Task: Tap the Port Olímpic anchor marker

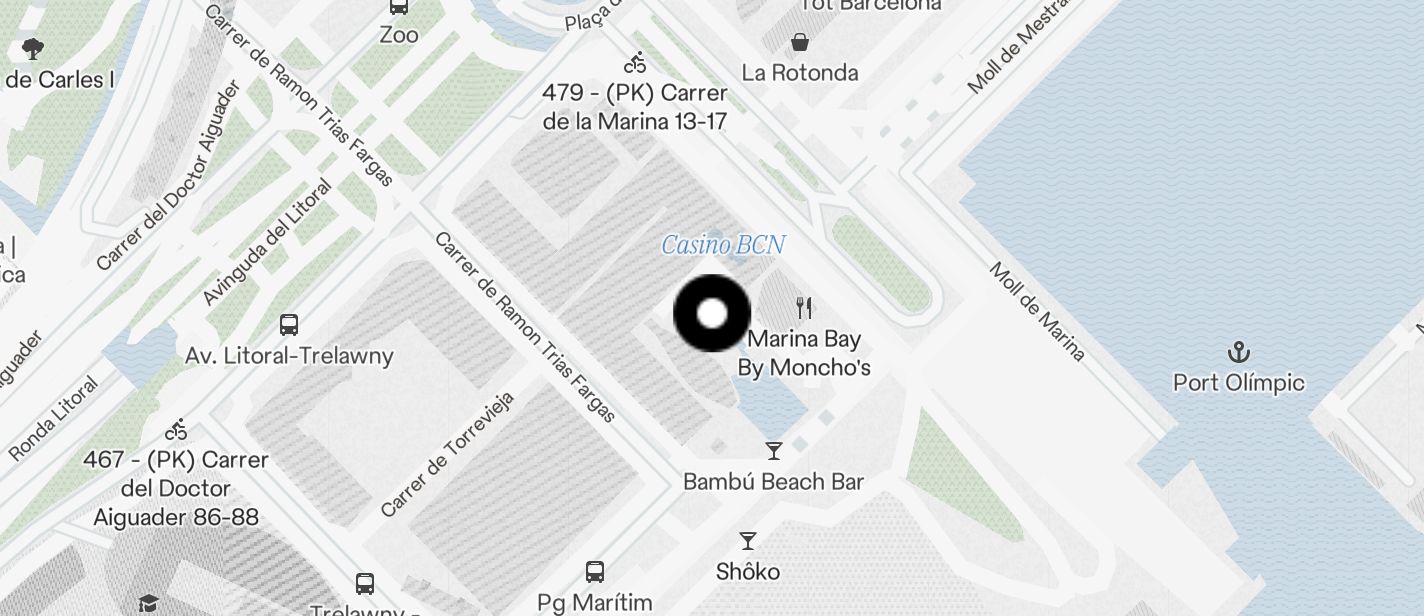Action: click(x=1238, y=352)
